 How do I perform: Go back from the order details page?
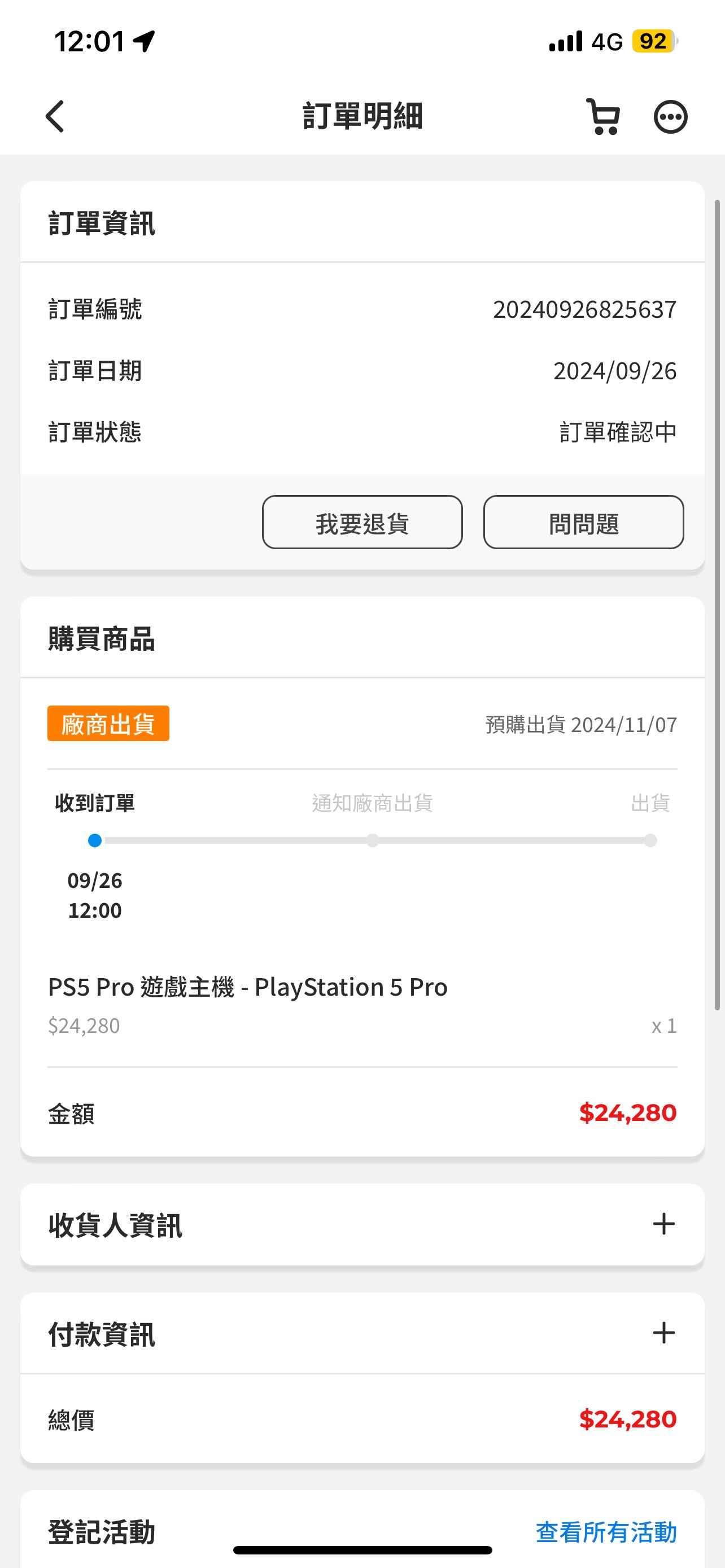tap(55, 116)
